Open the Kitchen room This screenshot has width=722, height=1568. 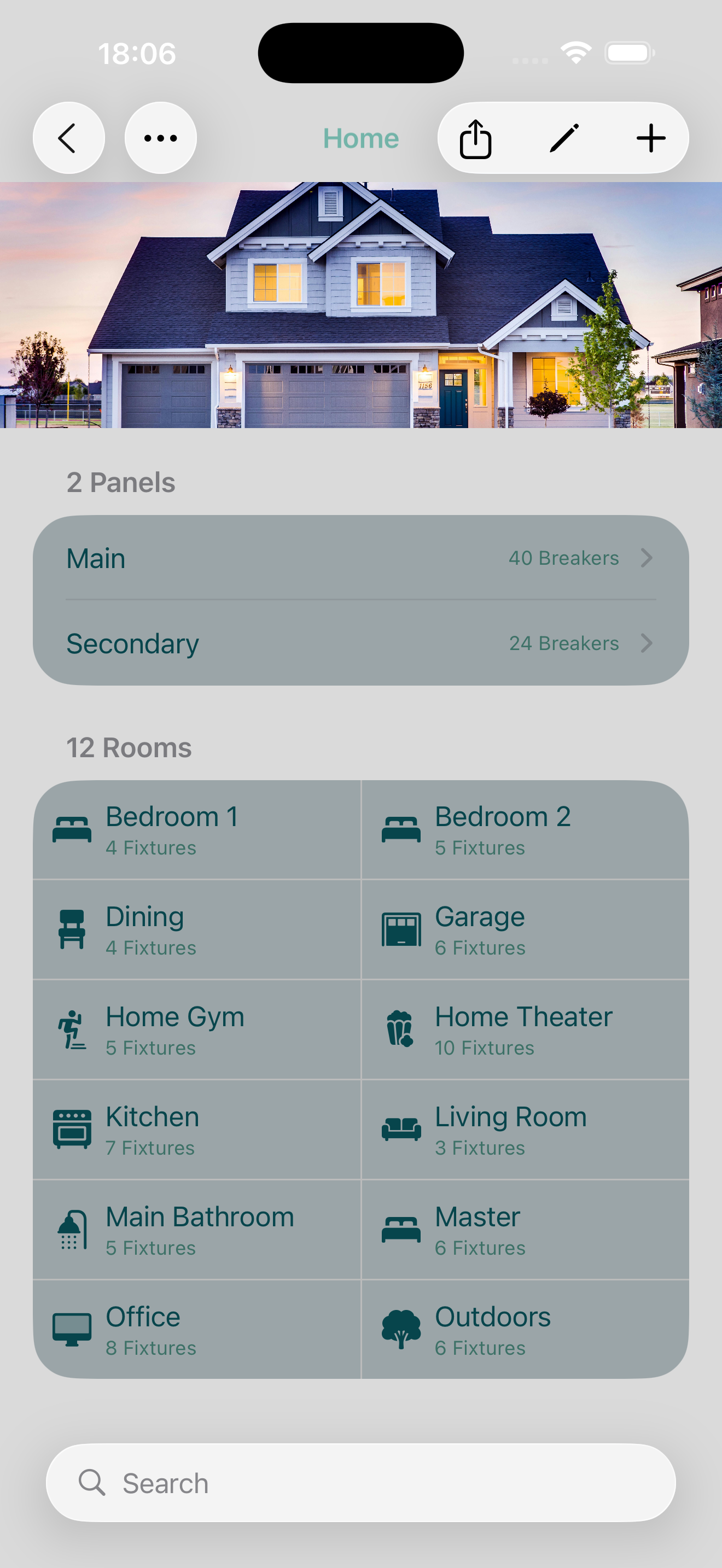(196, 1130)
